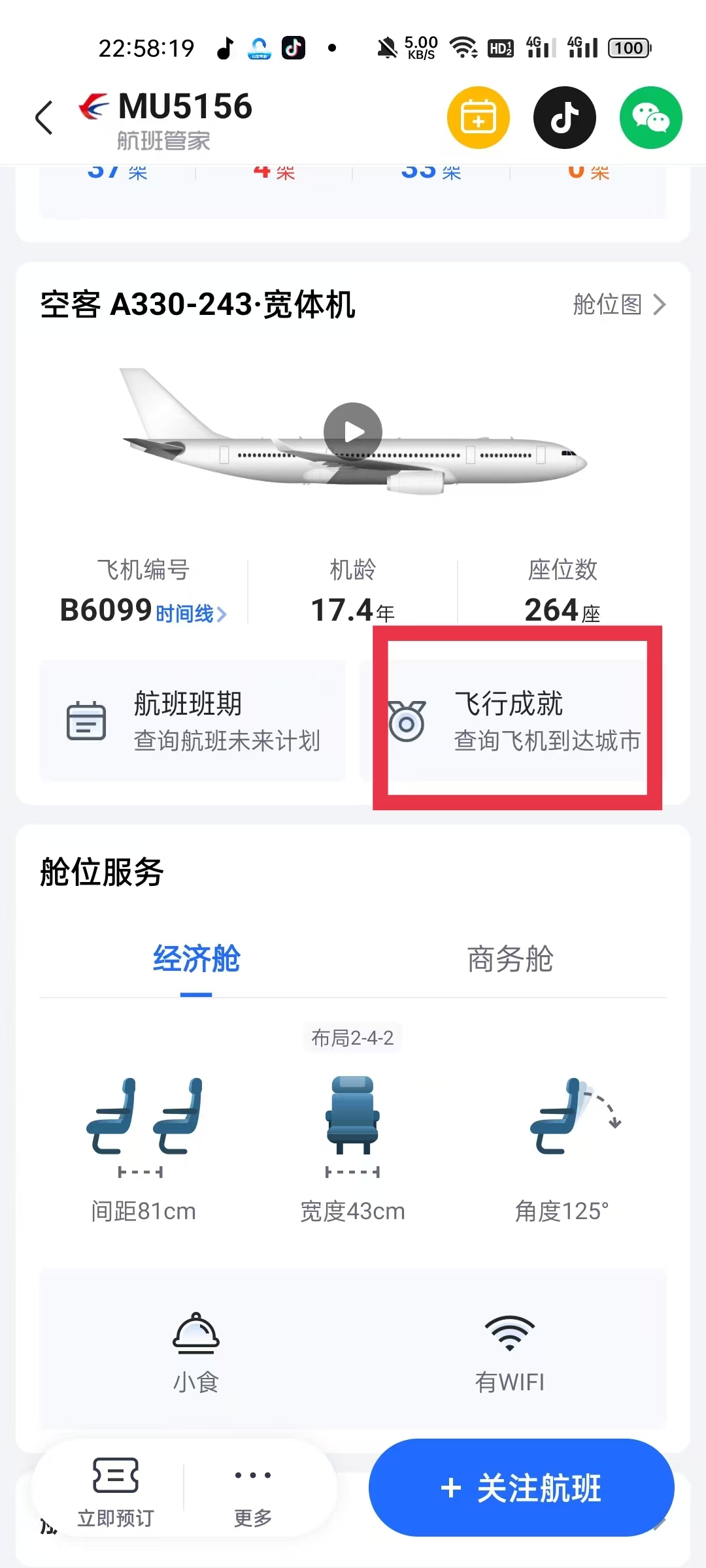
Task: Open the 航班班期 flight schedule card
Action: click(192, 721)
